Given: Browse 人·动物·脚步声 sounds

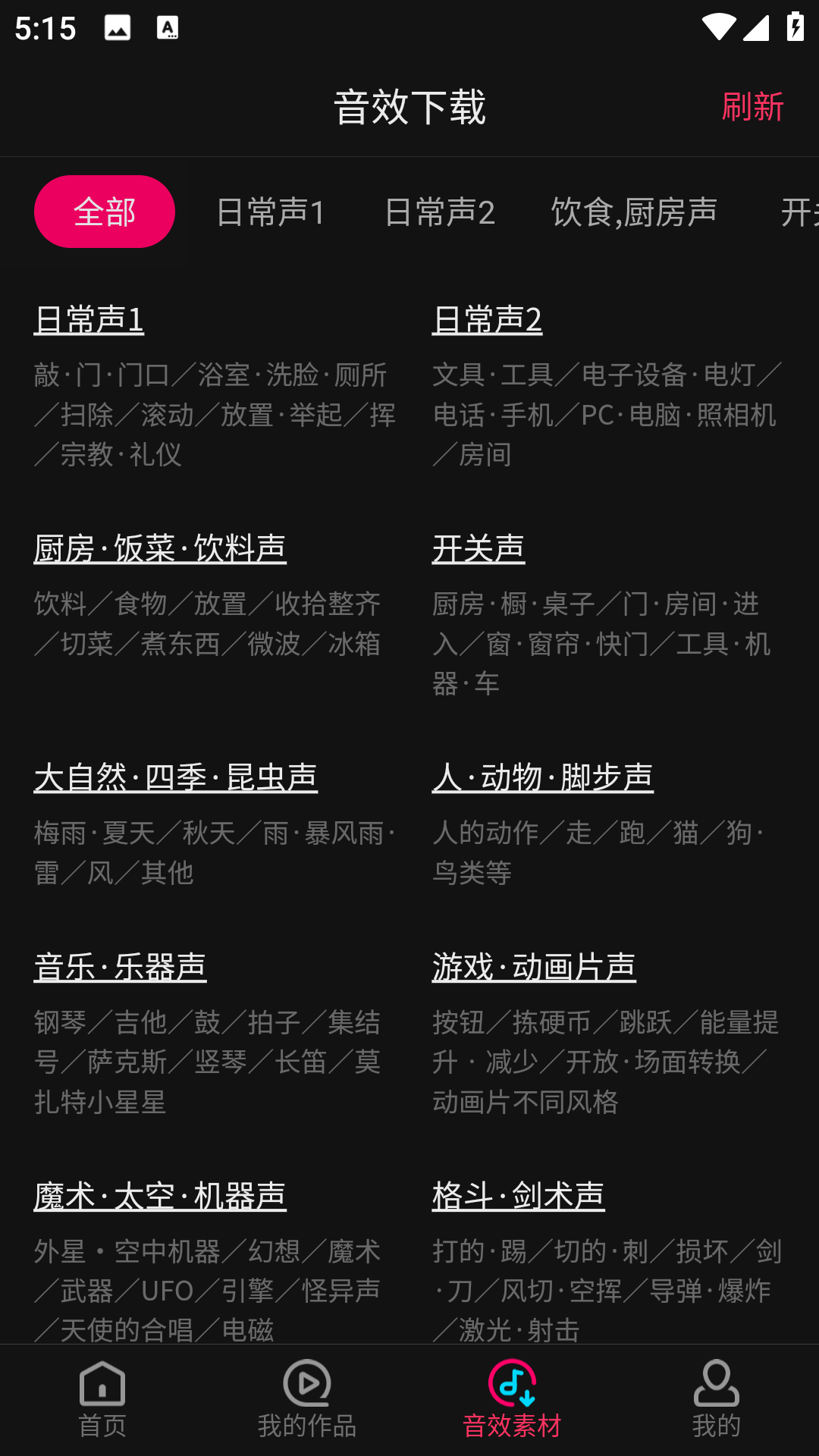Looking at the screenshot, I should tap(543, 777).
